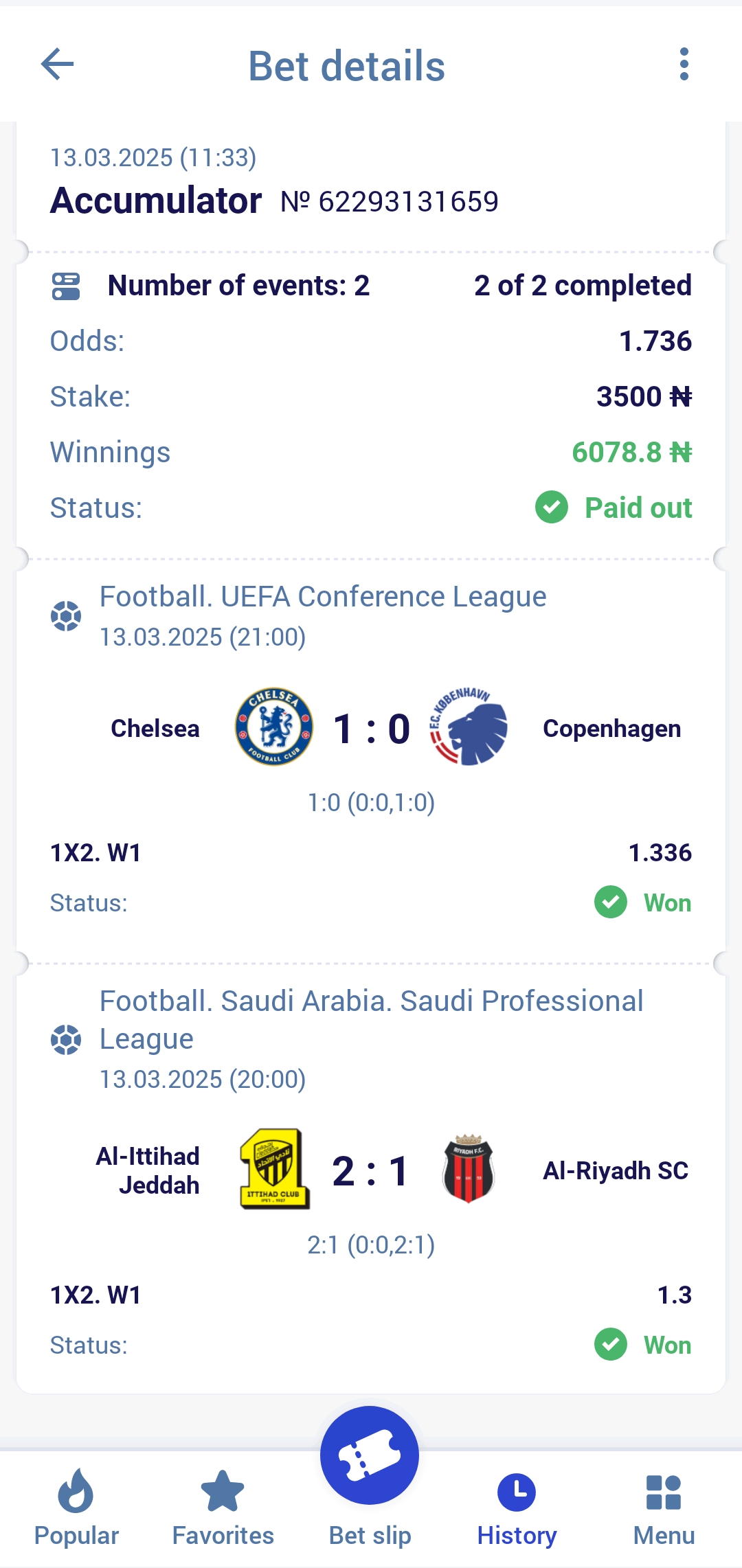Open the three-dot overflow menu
742x1568 pixels.
click(x=684, y=65)
